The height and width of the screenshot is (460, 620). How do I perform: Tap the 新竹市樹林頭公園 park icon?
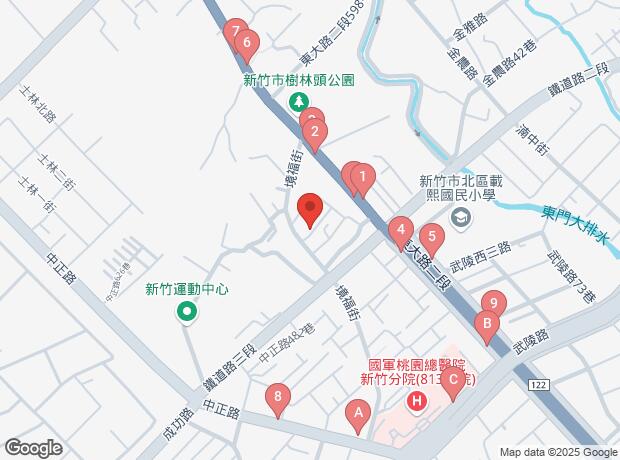297,102
